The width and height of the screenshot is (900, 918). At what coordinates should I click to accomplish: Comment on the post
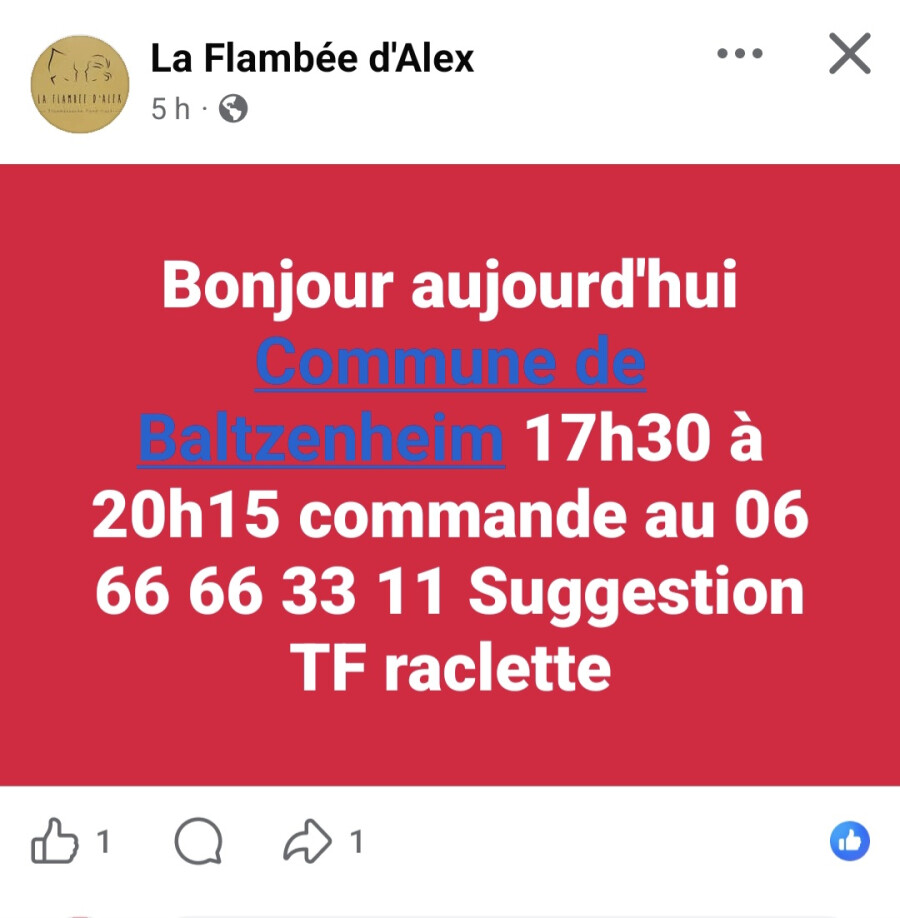(199, 841)
